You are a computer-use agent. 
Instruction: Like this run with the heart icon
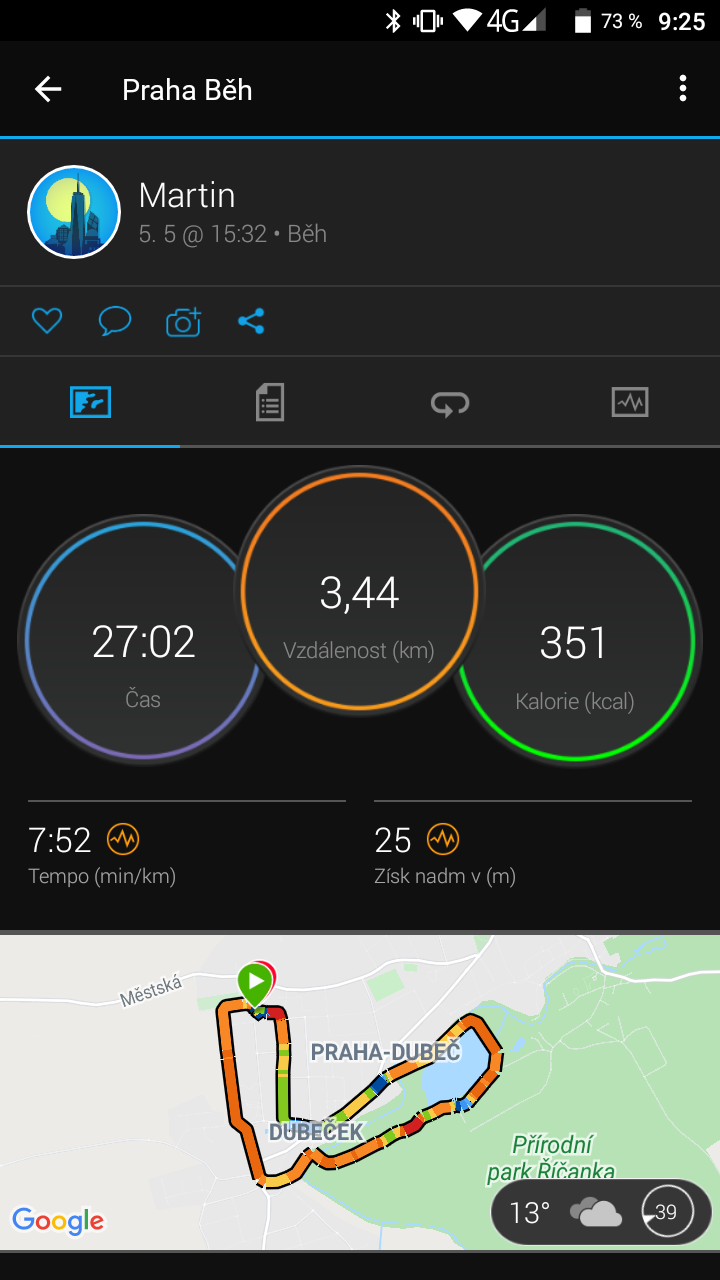(47, 321)
